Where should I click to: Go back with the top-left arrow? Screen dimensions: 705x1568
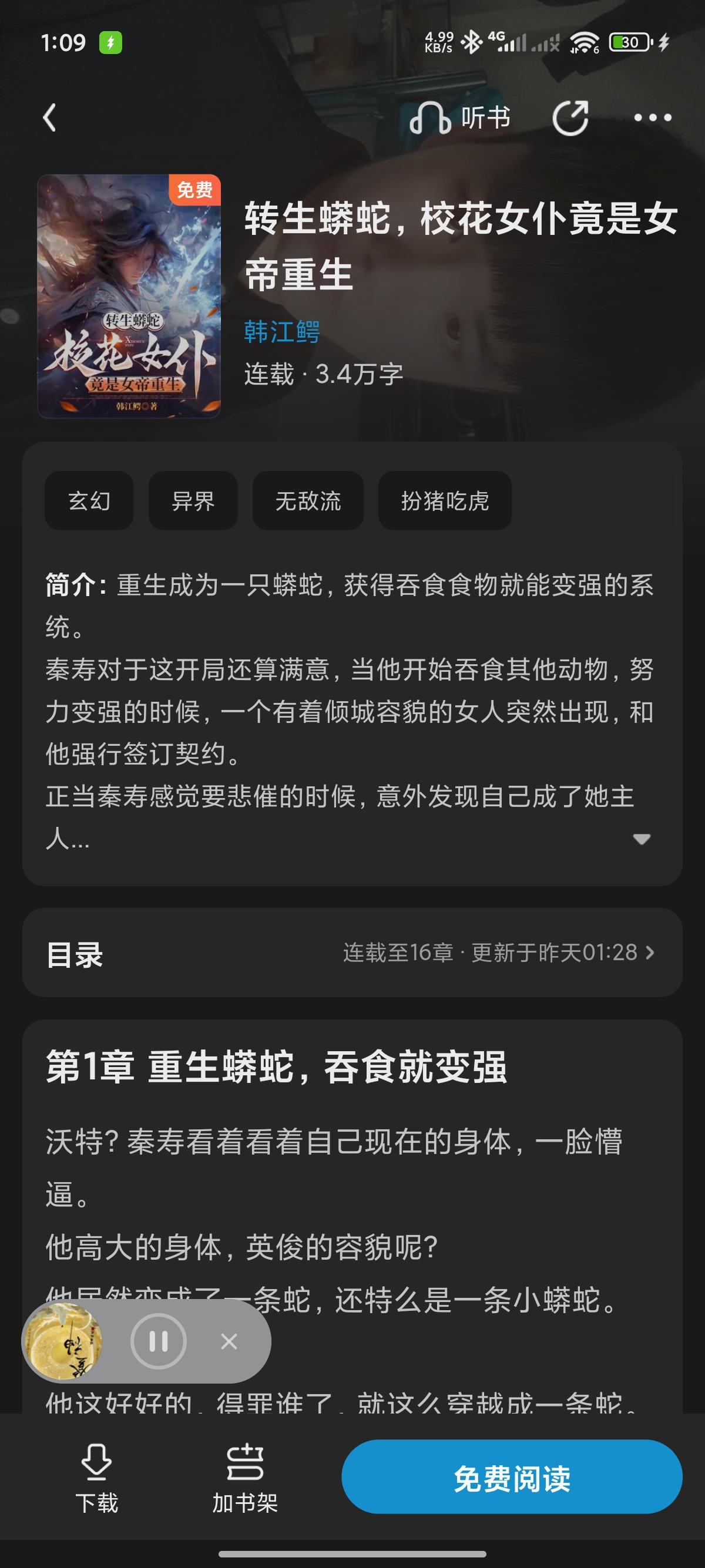click(50, 117)
